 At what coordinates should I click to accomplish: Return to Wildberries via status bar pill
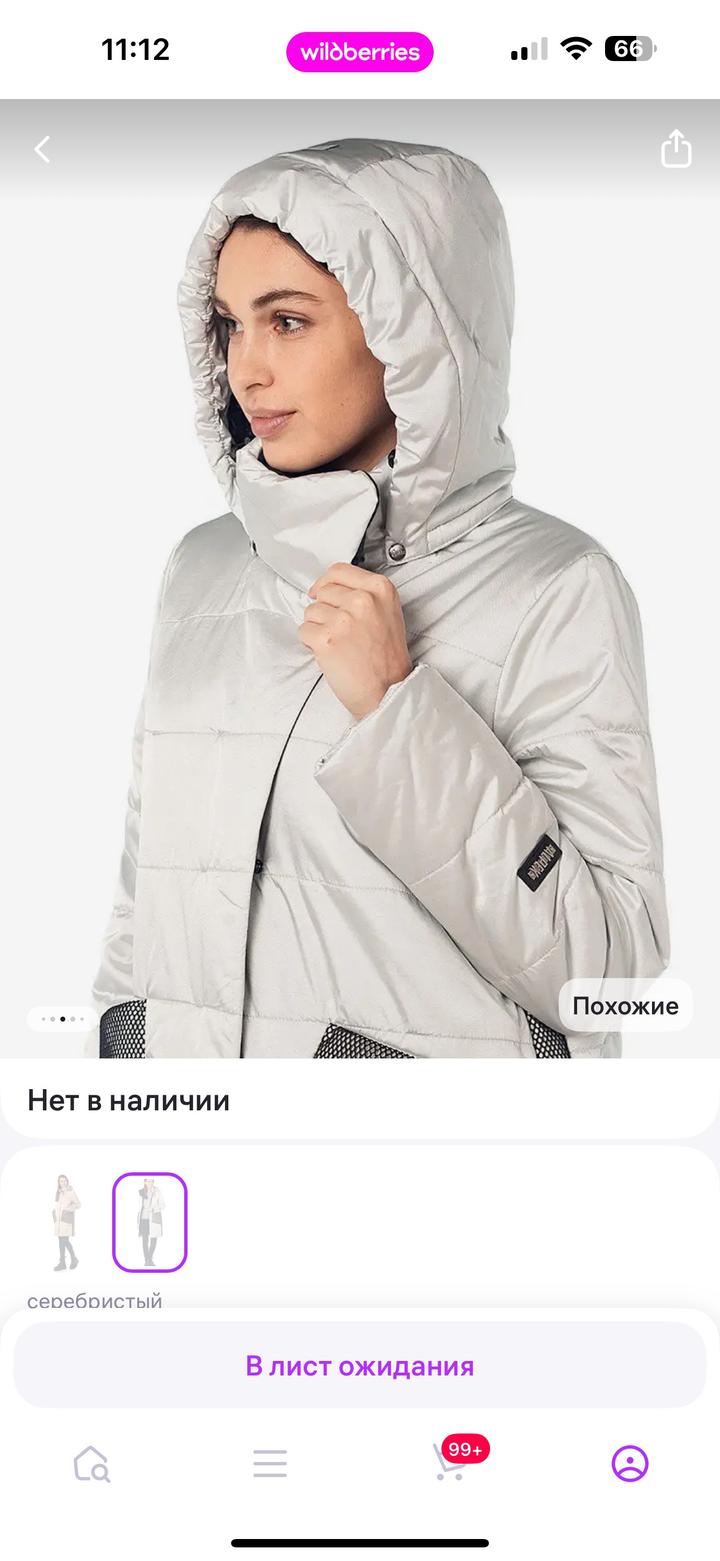click(x=360, y=52)
